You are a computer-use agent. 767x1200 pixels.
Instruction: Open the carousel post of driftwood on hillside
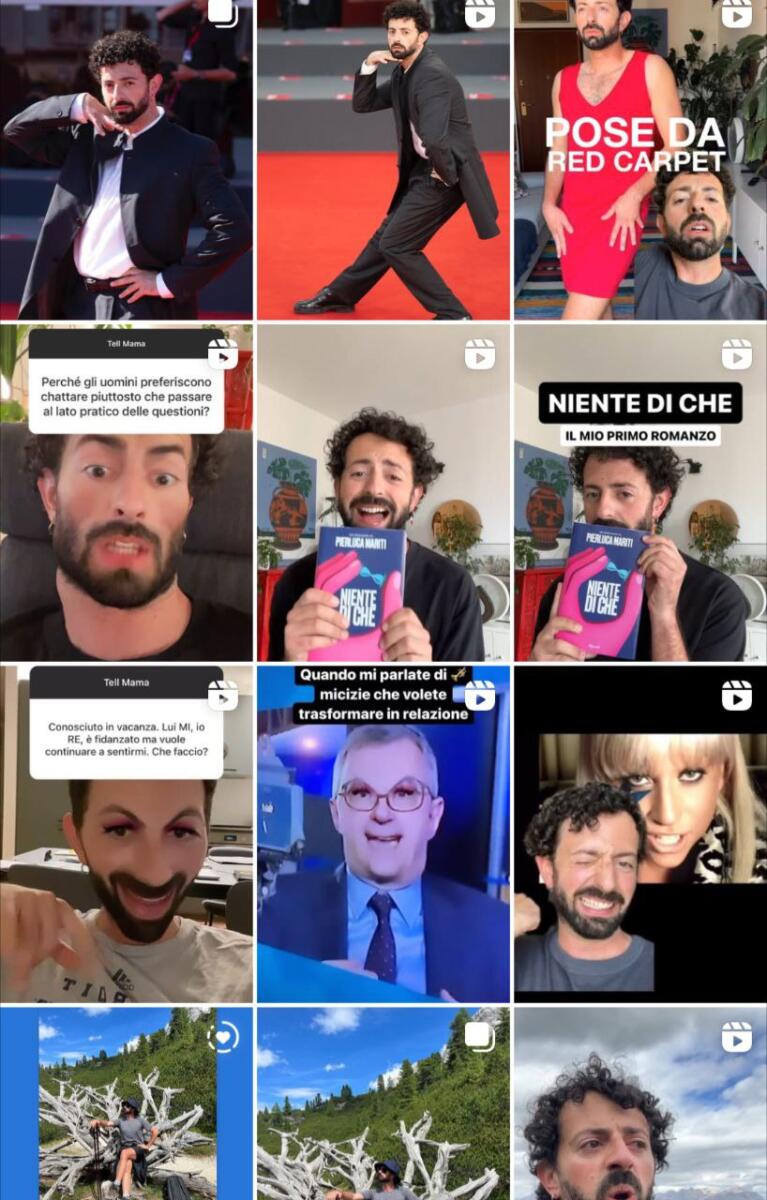pos(383,1105)
